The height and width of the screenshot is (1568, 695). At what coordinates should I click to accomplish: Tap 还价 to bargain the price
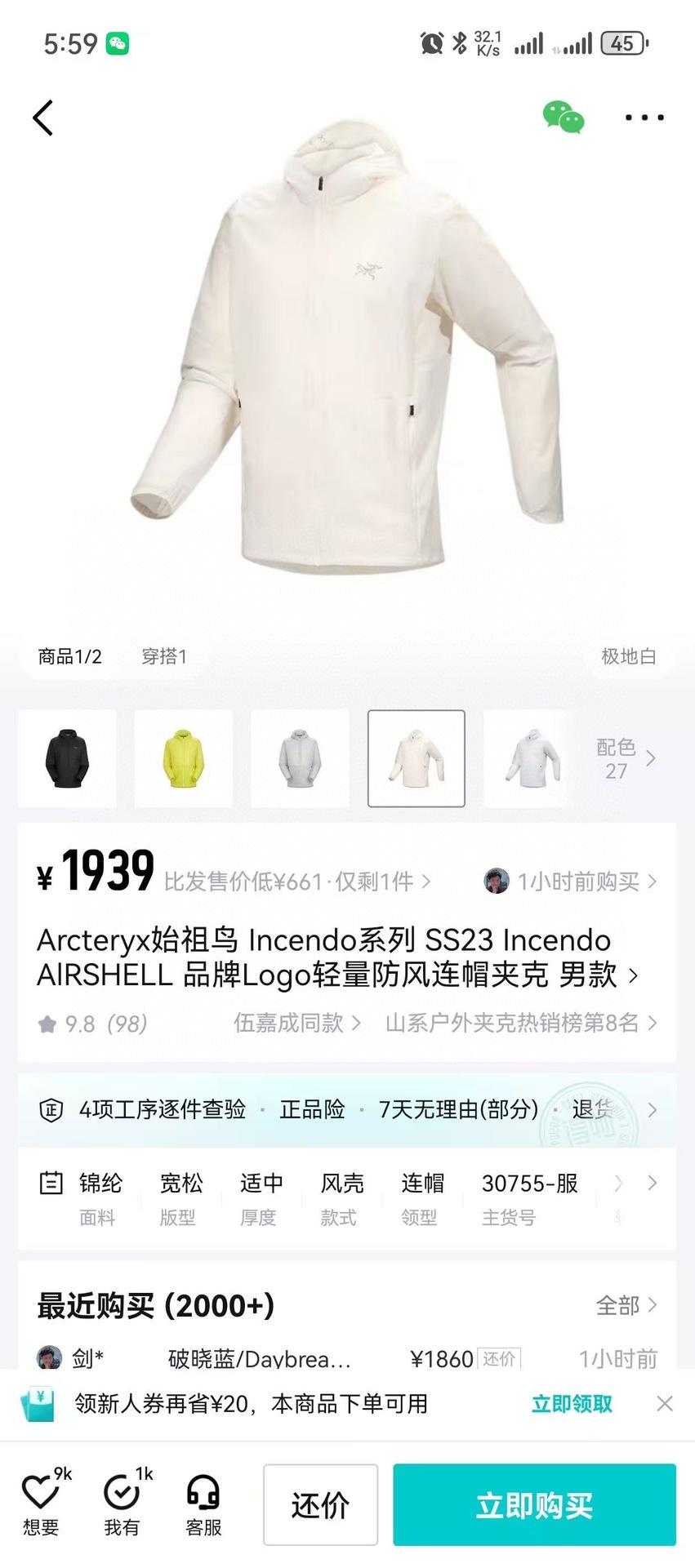point(320,1505)
